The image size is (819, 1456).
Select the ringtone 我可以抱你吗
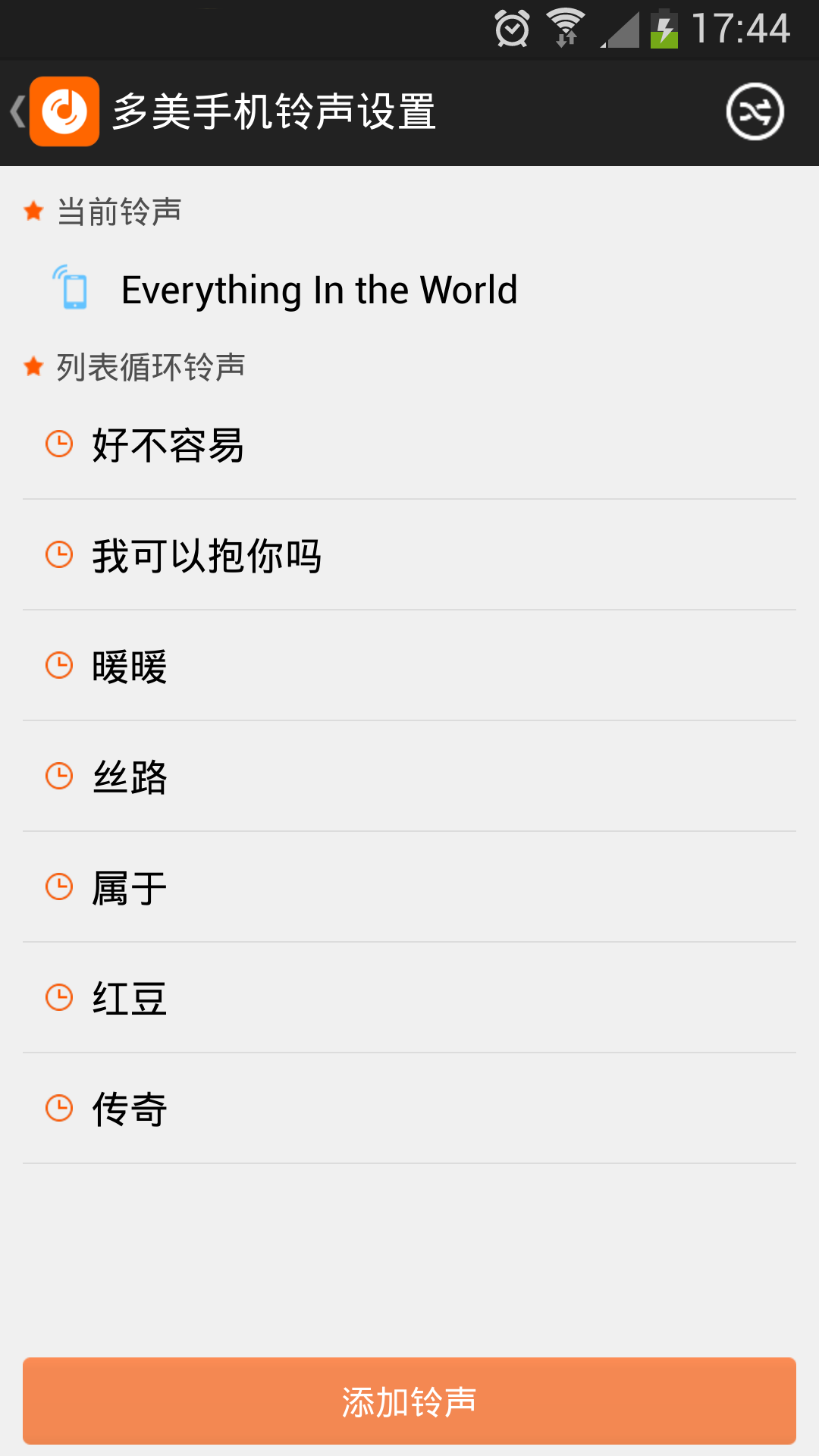click(409, 555)
